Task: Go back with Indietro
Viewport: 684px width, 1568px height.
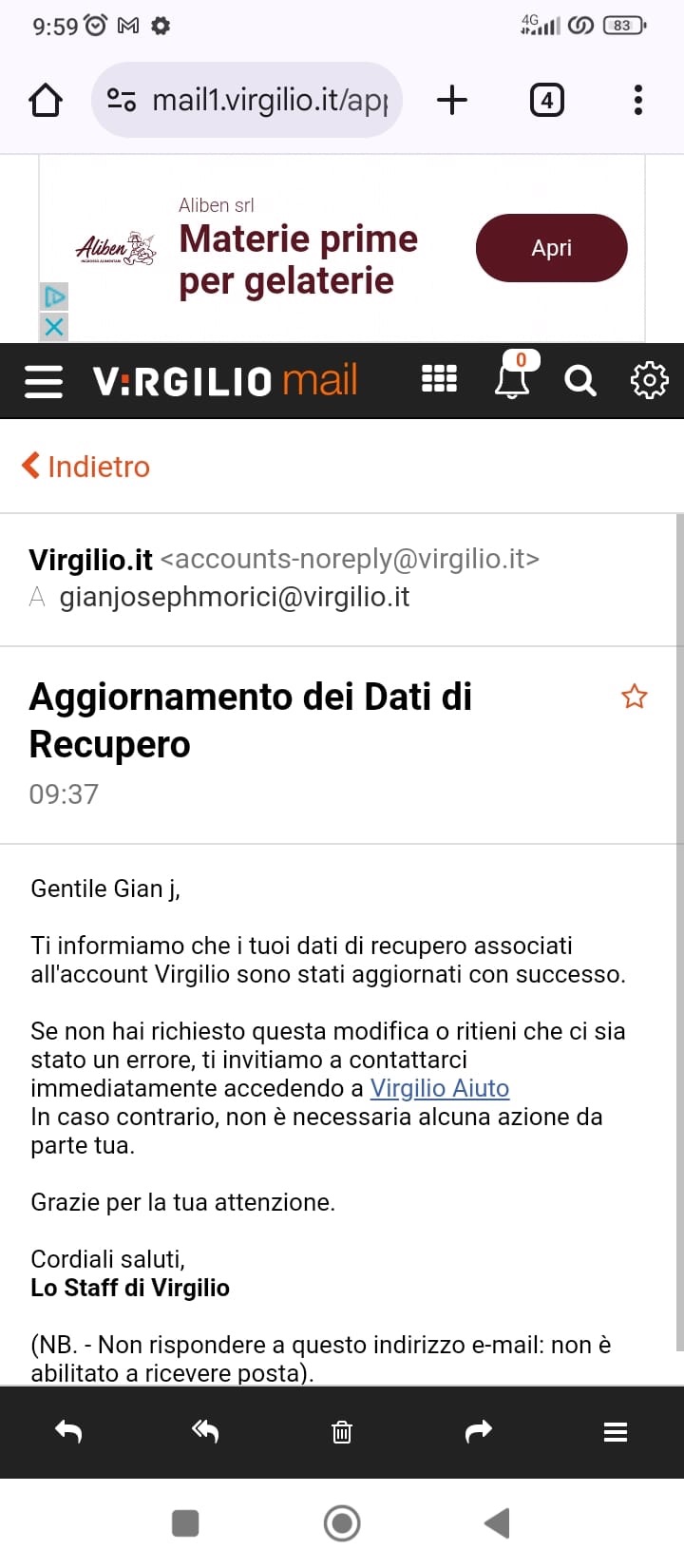Action: [x=85, y=467]
